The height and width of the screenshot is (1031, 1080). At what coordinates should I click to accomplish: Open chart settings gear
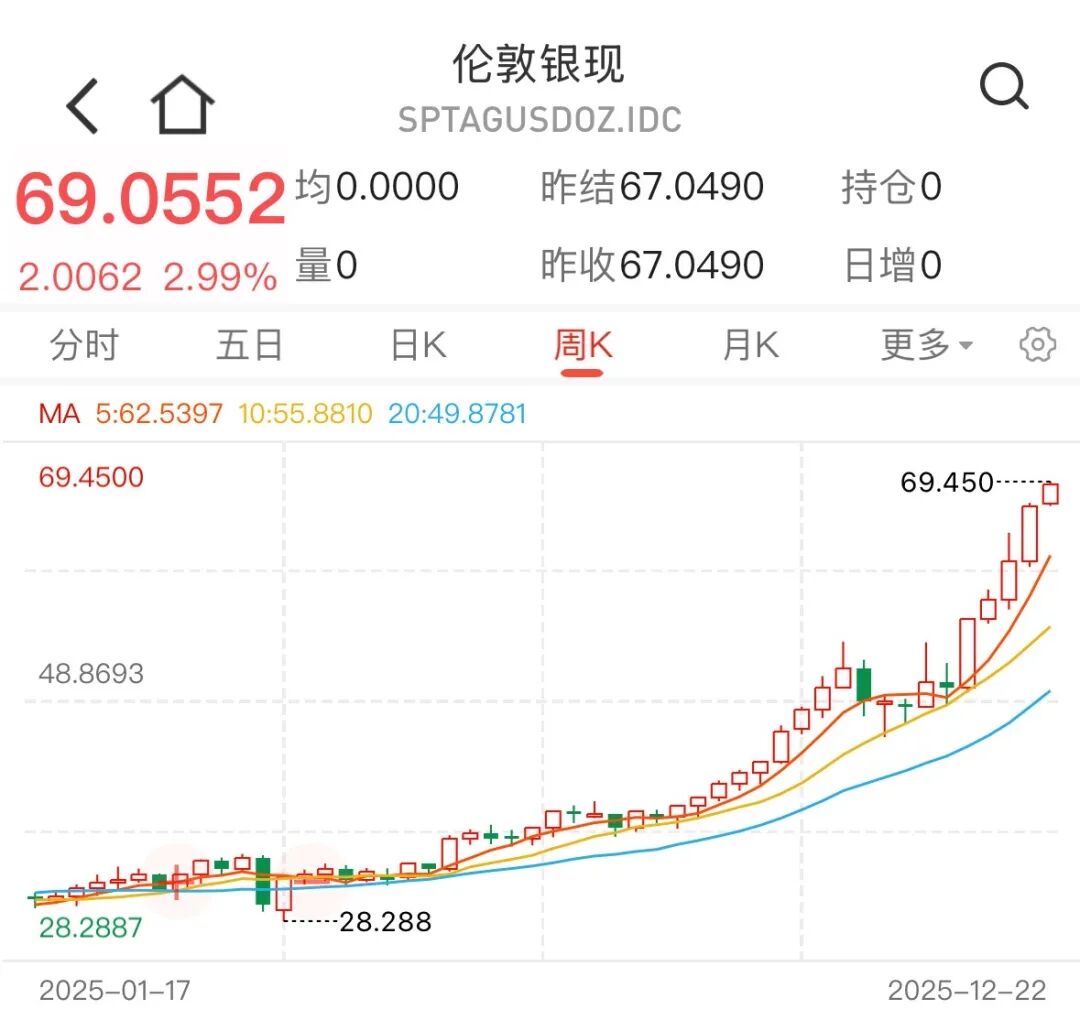[x=1038, y=345]
